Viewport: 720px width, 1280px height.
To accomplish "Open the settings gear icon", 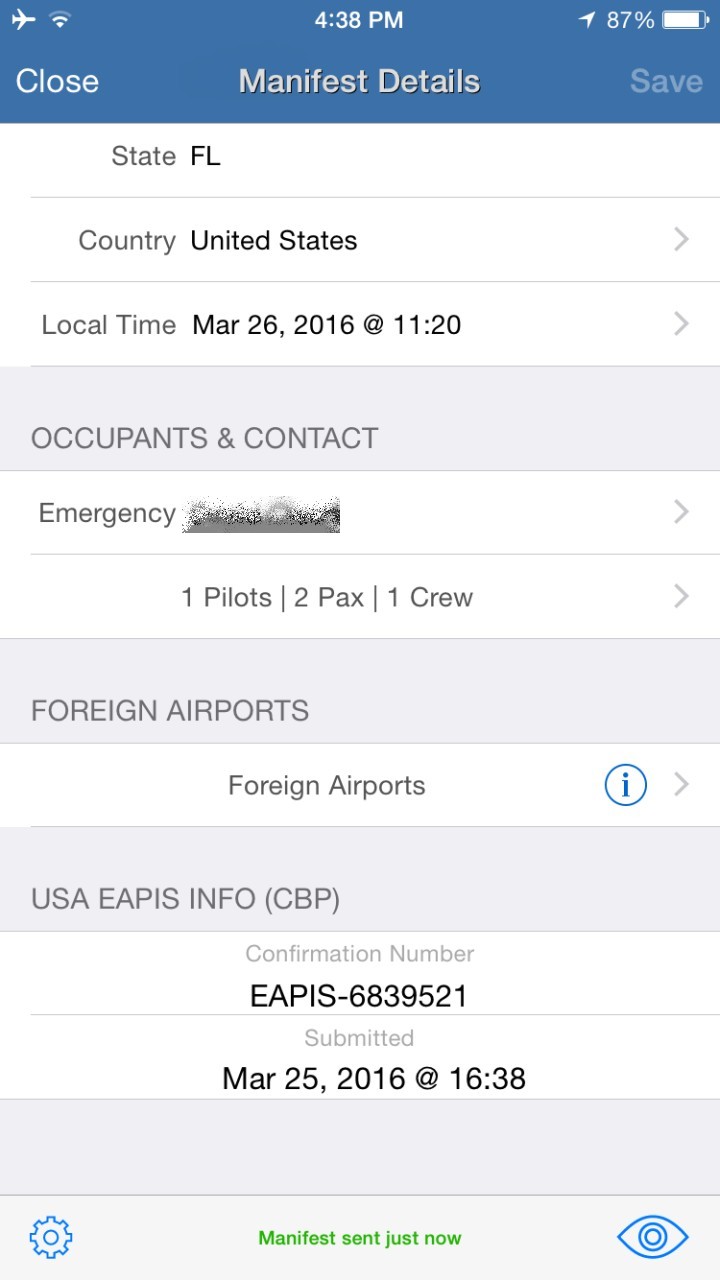I will pyautogui.click(x=51, y=1238).
